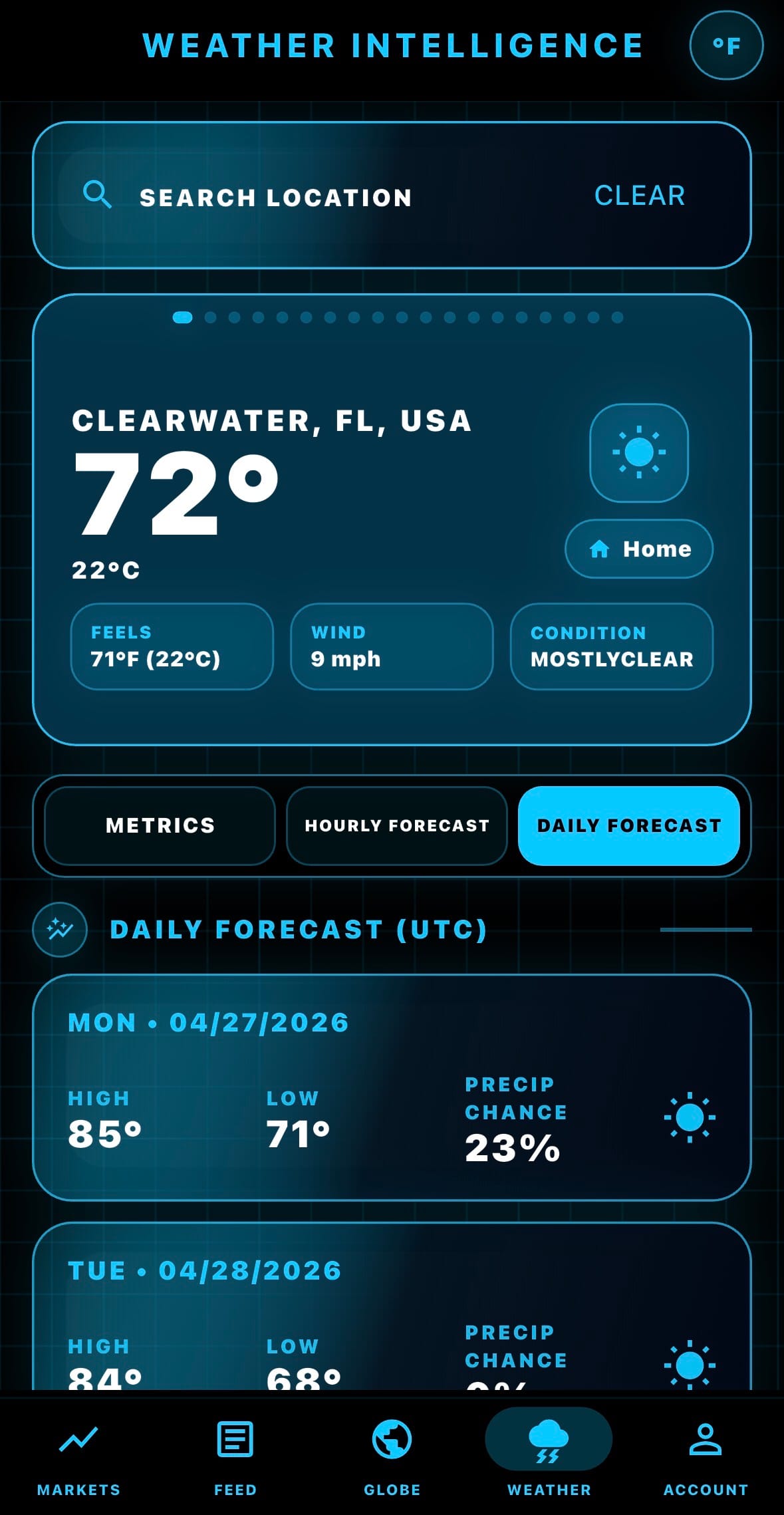Clear the location search

639,196
